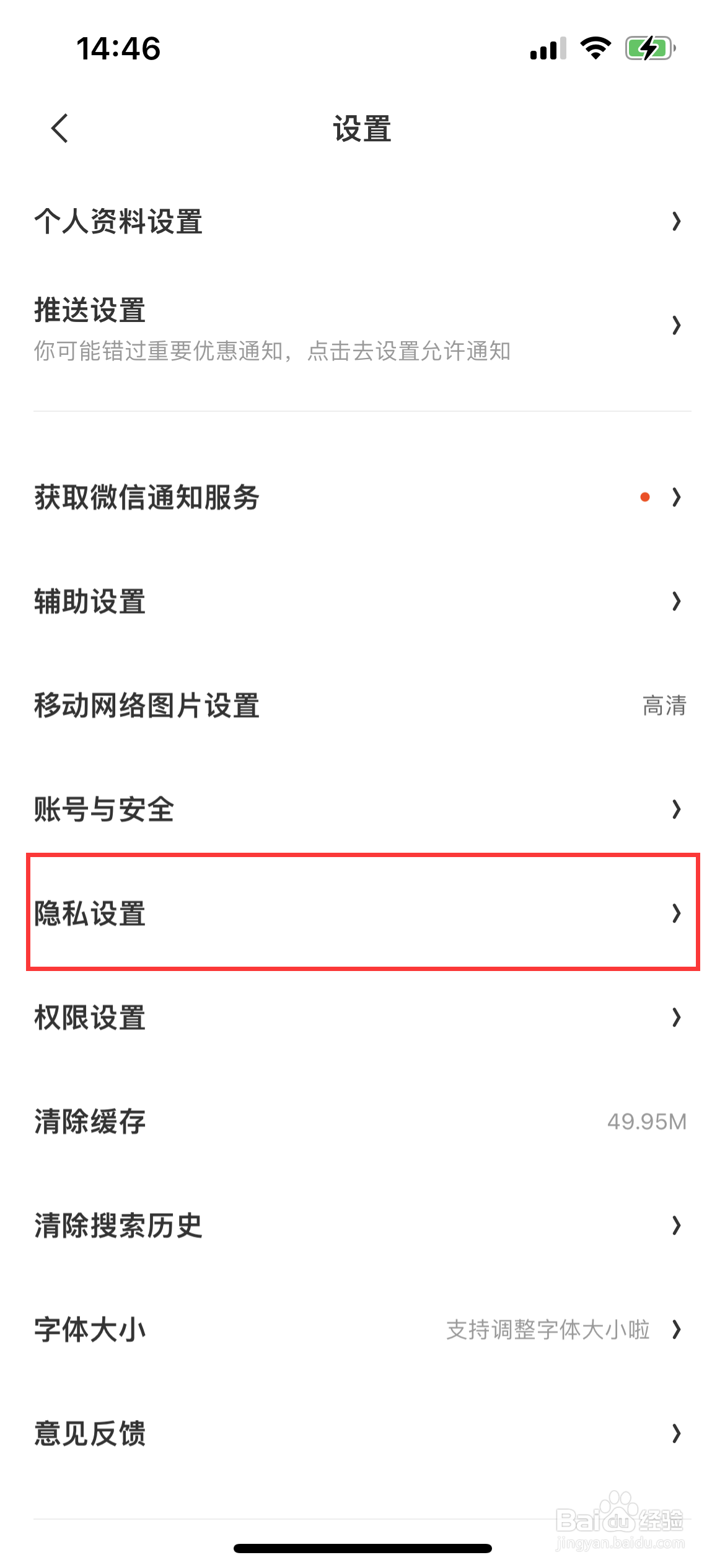Toggle 高清 image quality for mobile networks

point(665,705)
